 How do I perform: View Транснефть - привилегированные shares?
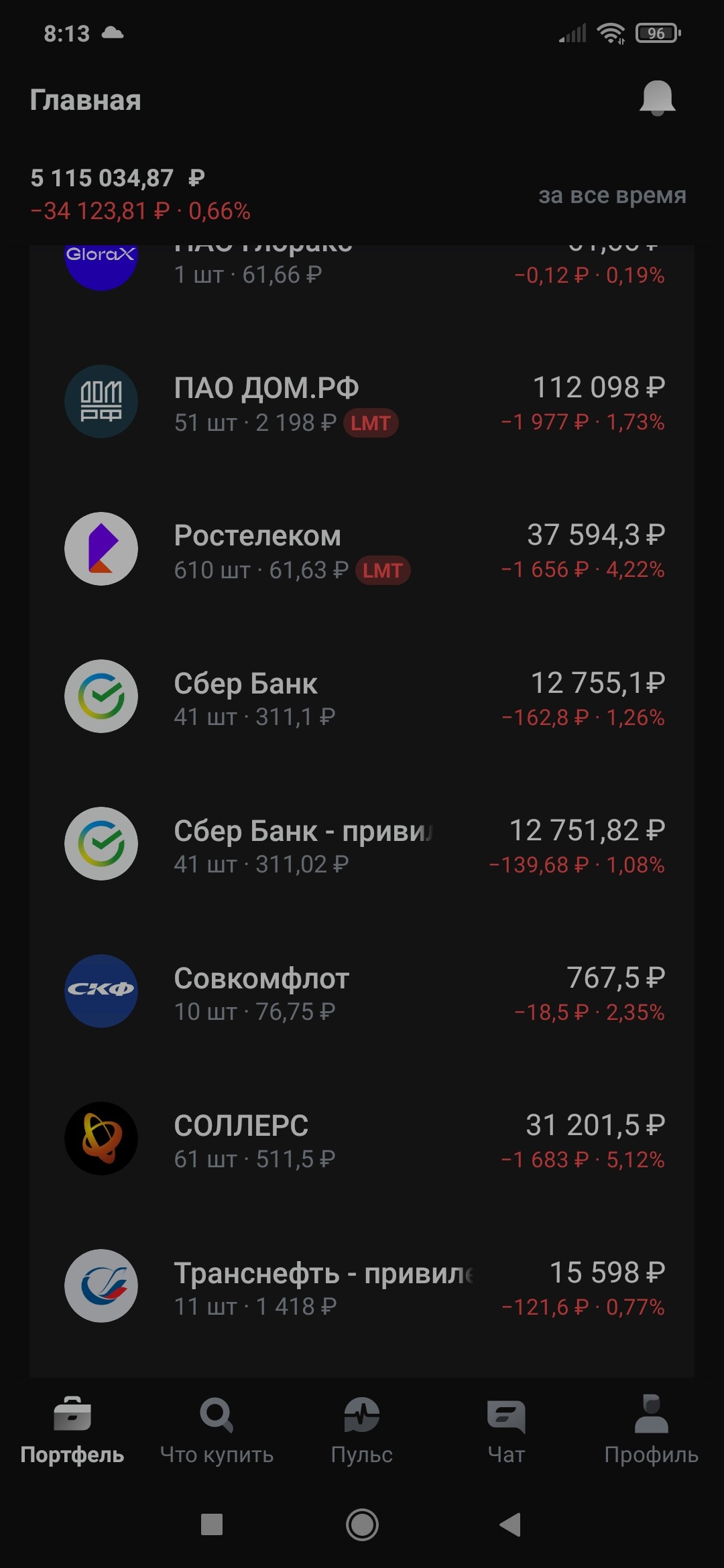(x=362, y=1287)
